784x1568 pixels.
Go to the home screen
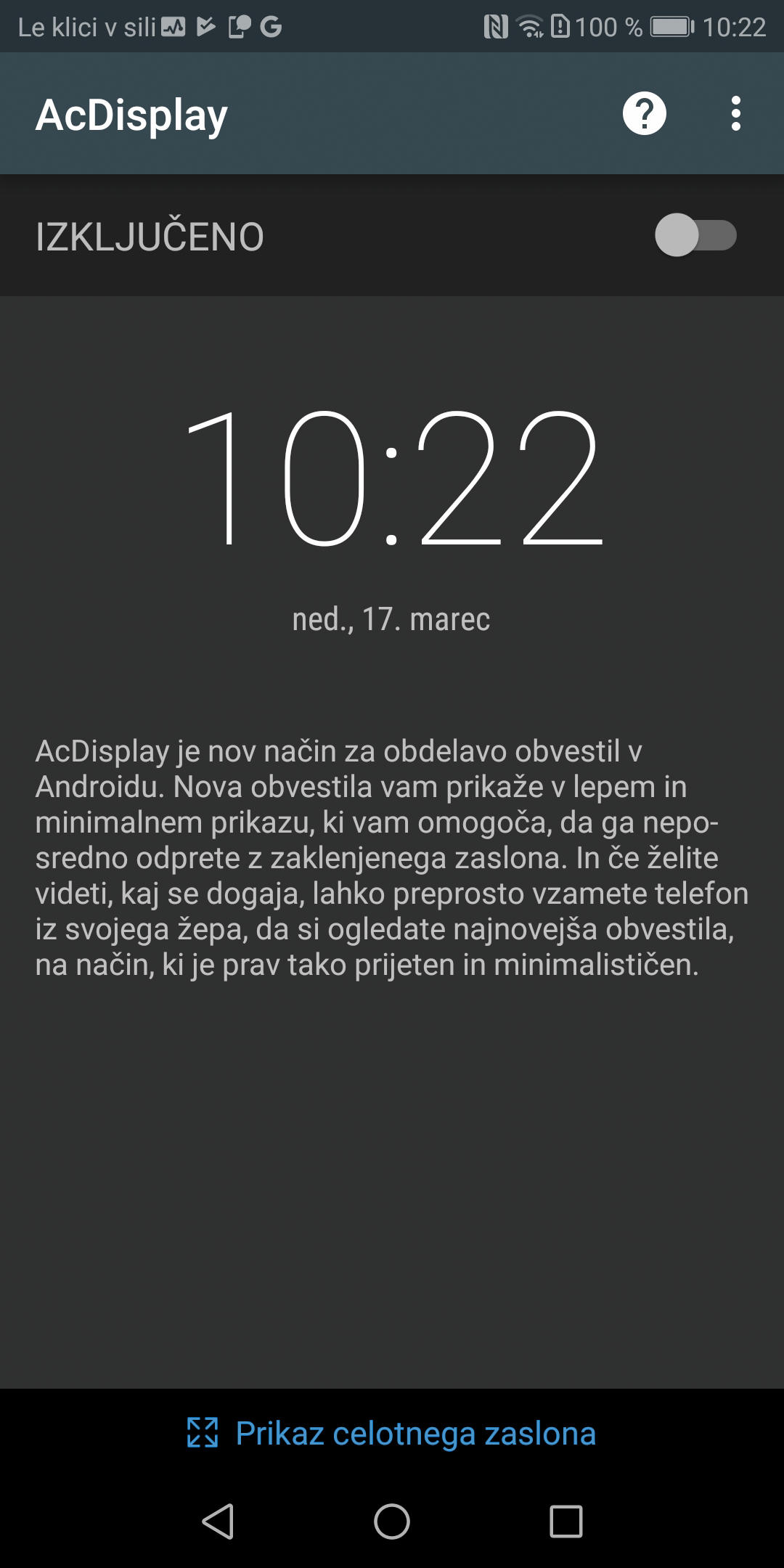tap(392, 1521)
